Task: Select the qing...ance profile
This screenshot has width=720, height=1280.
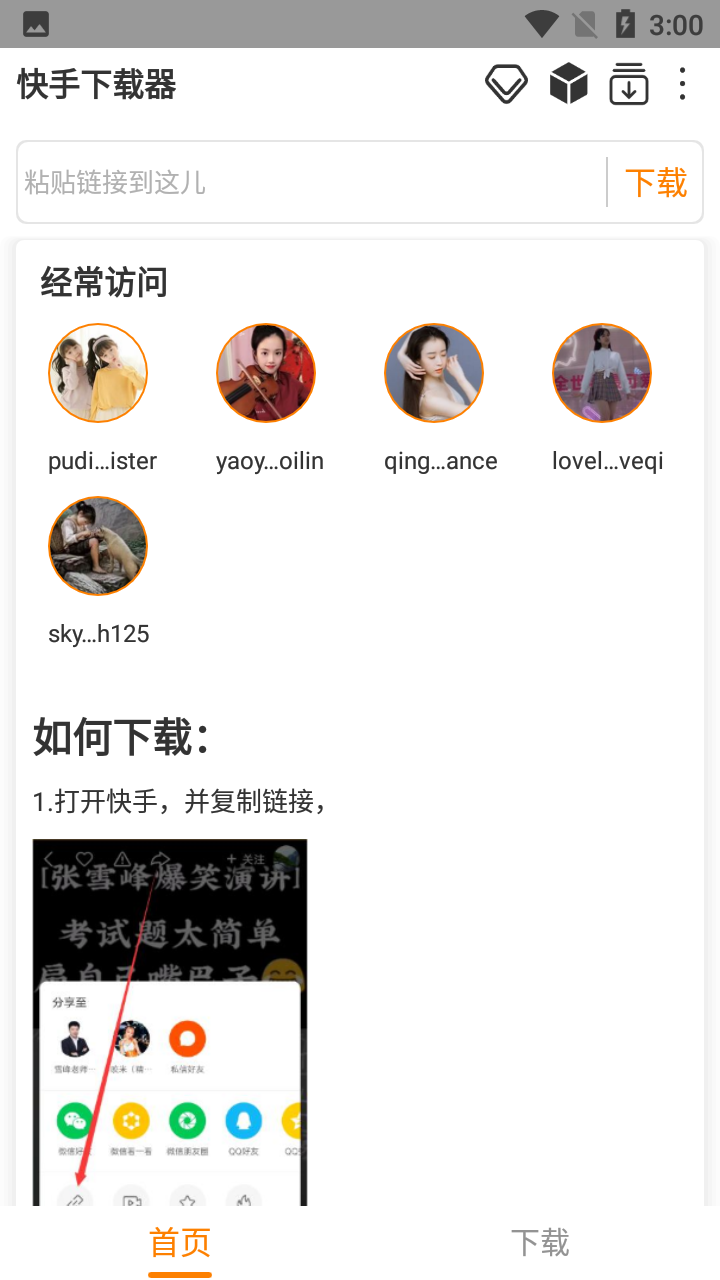Action: (x=434, y=373)
